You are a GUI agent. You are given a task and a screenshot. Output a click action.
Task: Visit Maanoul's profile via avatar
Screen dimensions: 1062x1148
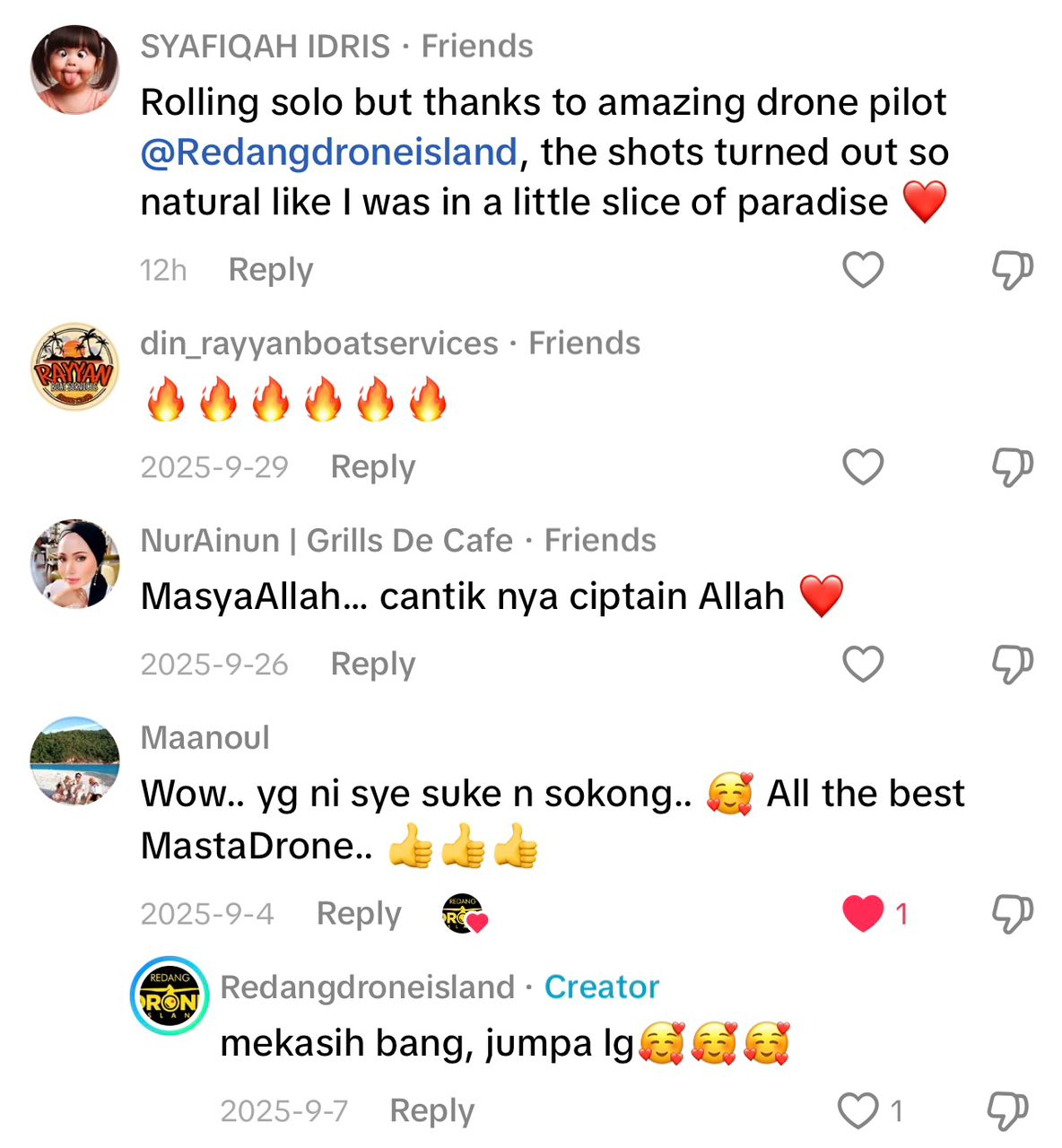(x=74, y=761)
